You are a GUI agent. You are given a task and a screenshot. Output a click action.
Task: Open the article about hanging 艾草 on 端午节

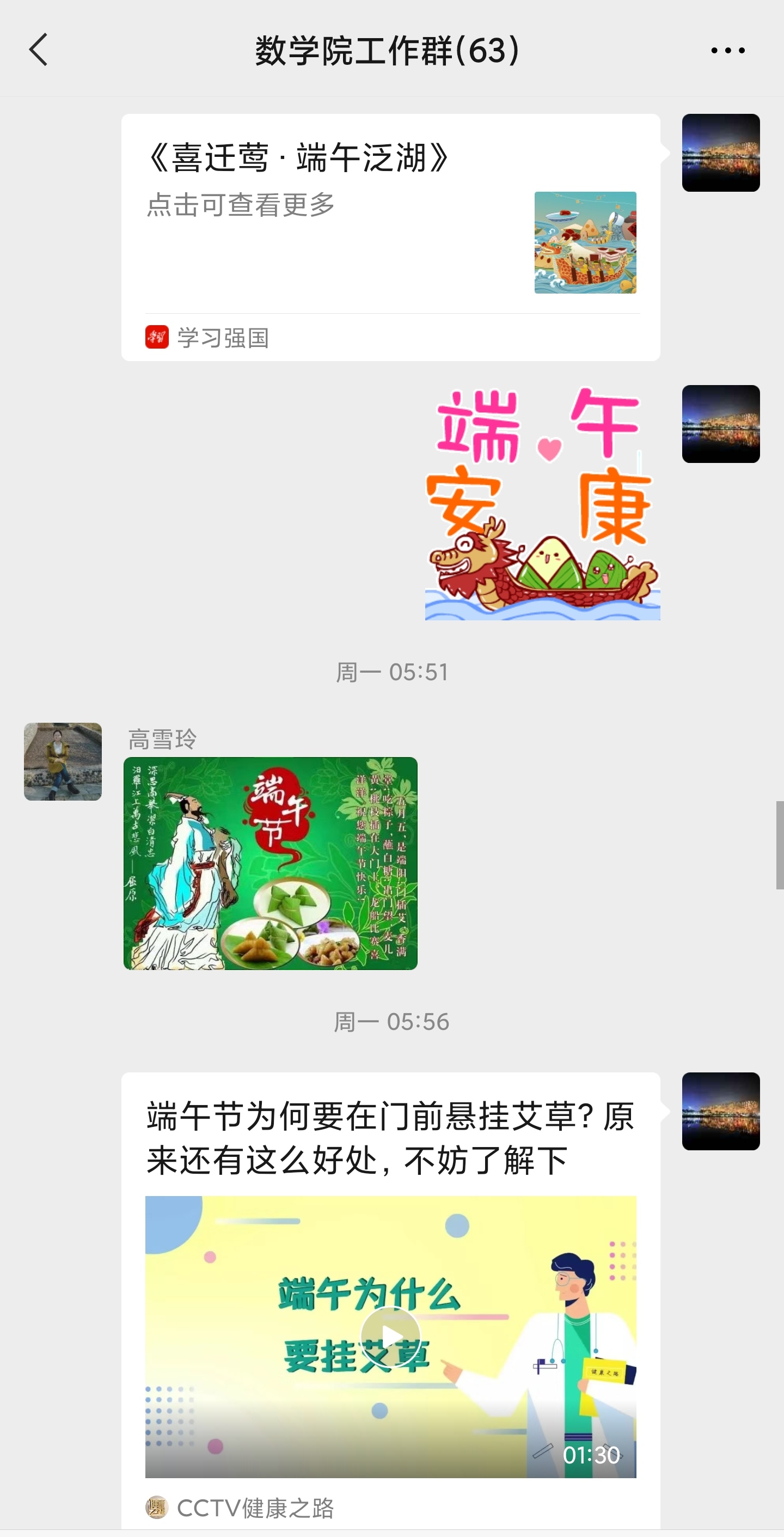pyautogui.click(x=390, y=1137)
